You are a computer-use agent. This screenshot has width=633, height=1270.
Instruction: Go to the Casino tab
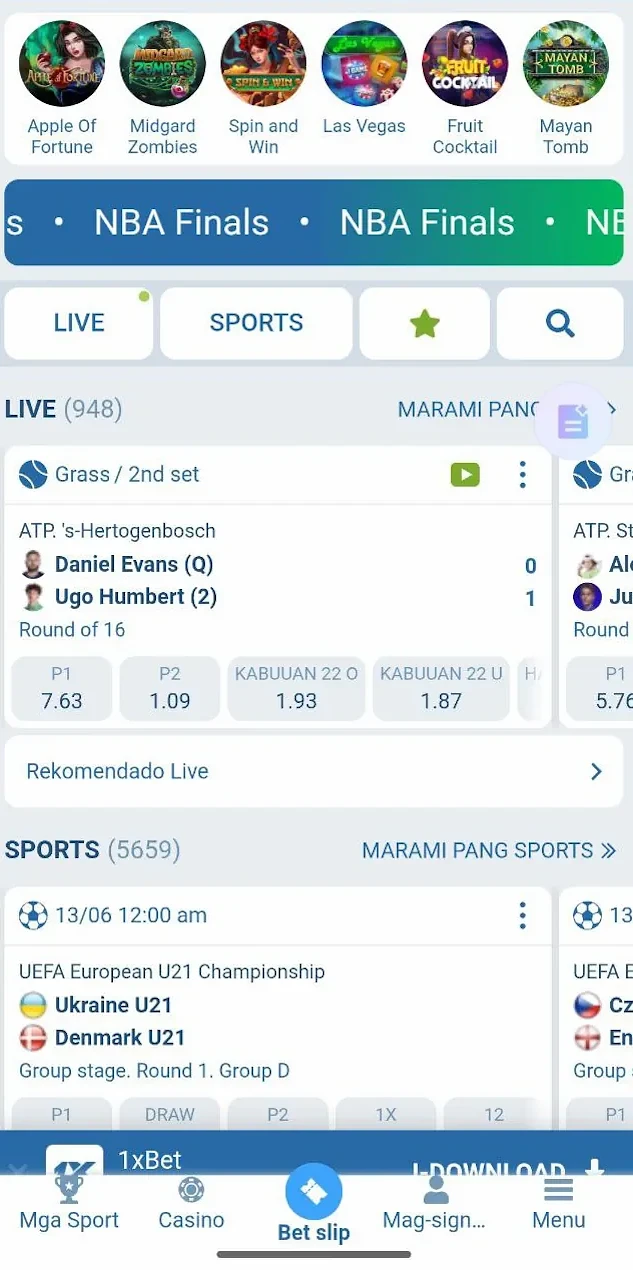pyautogui.click(x=191, y=1203)
